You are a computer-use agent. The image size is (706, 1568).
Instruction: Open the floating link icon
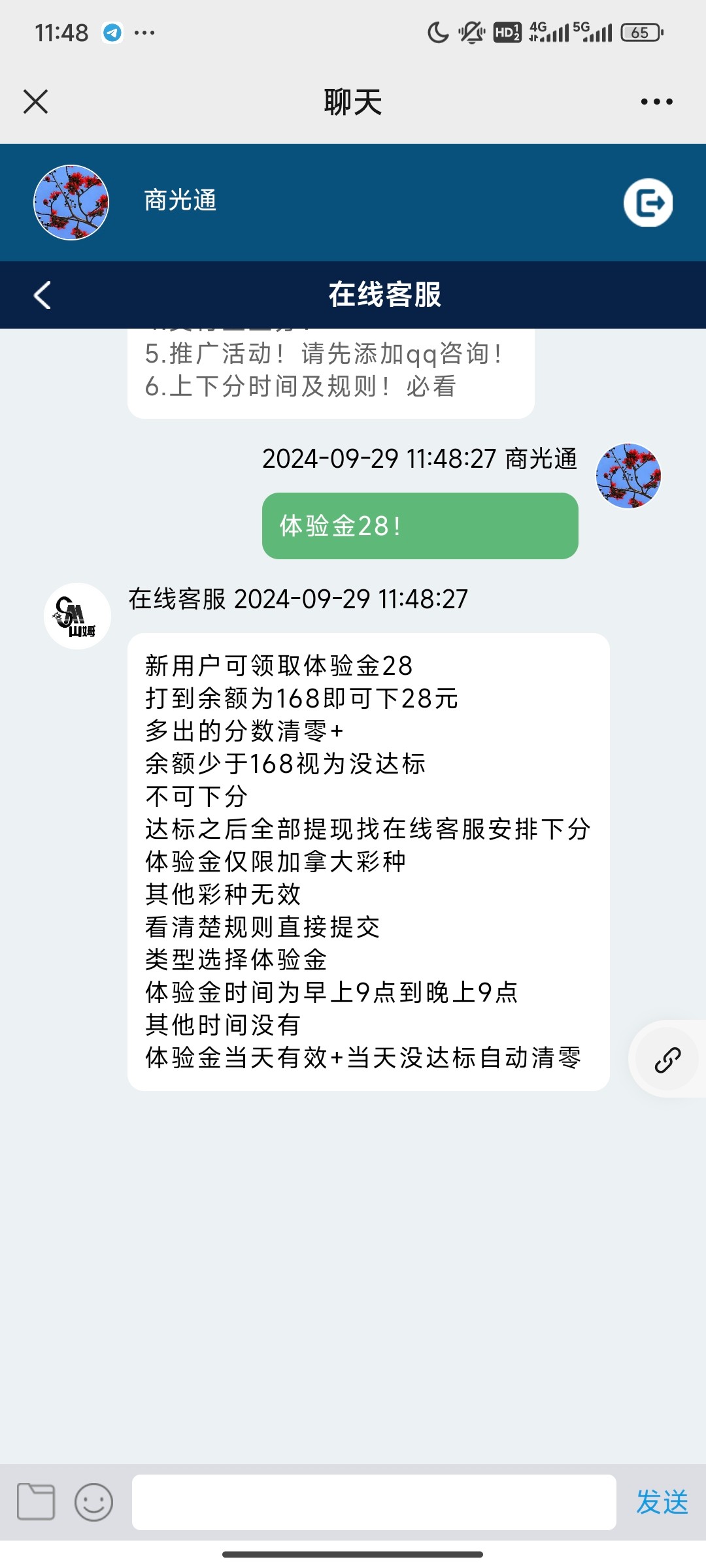point(667,1059)
